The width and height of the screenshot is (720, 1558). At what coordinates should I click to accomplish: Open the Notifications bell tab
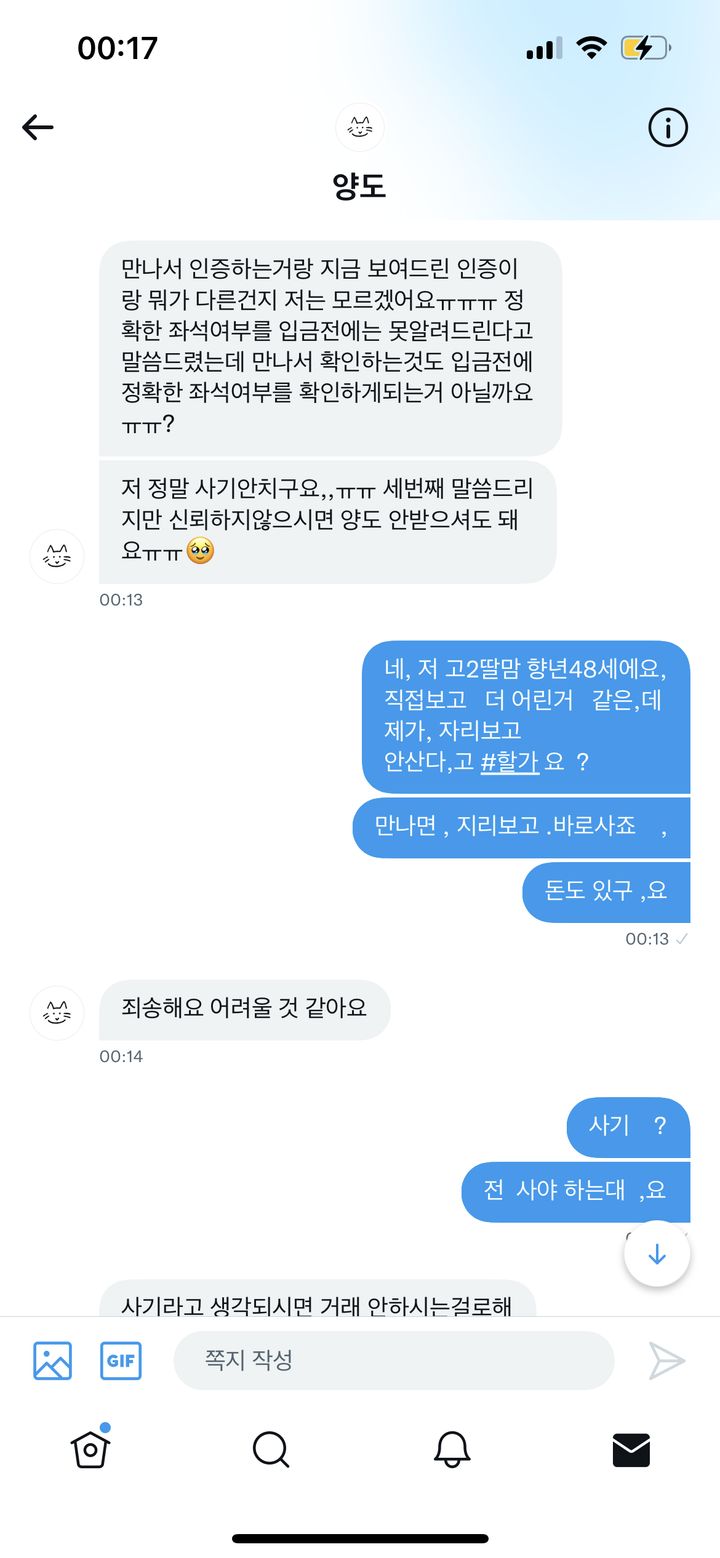[x=450, y=1451]
